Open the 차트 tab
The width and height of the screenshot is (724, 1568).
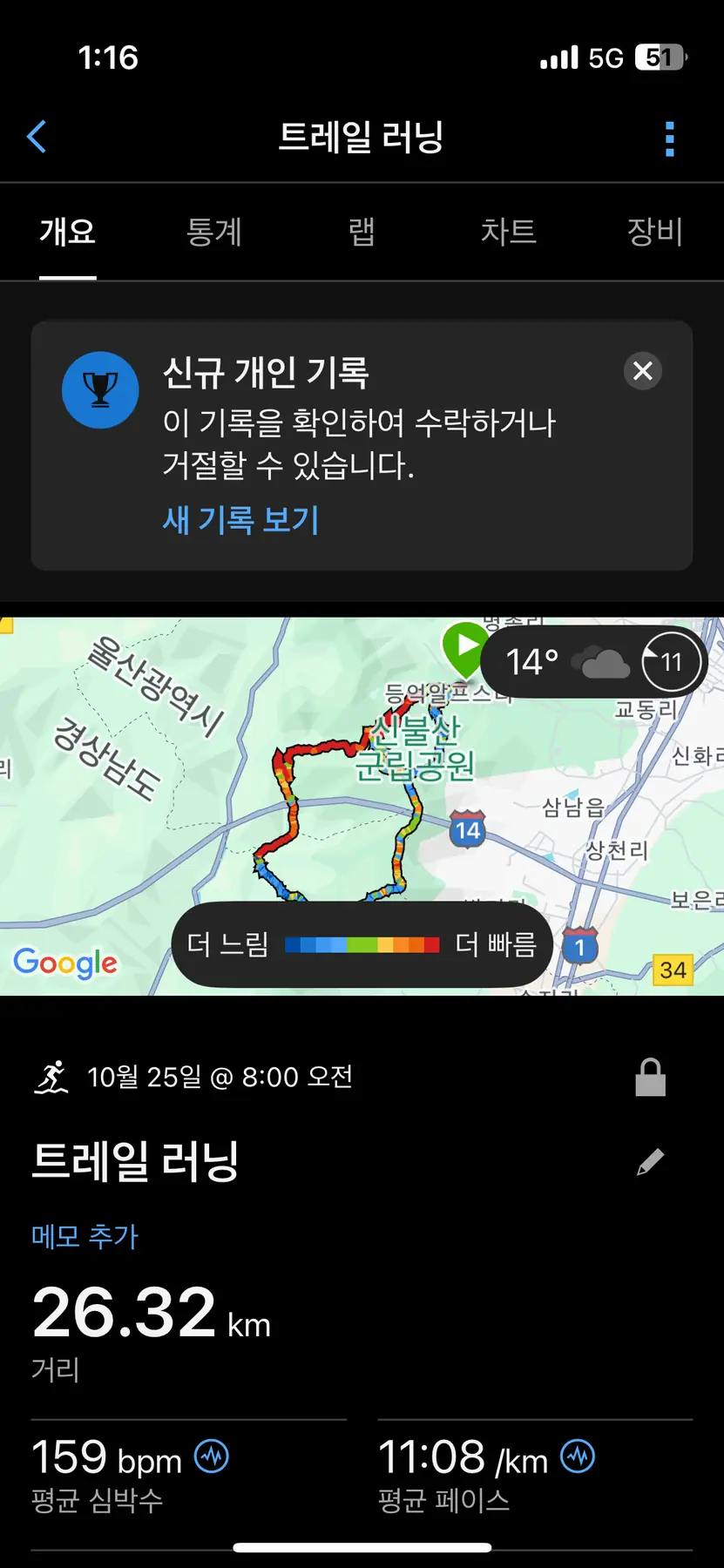[508, 232]
